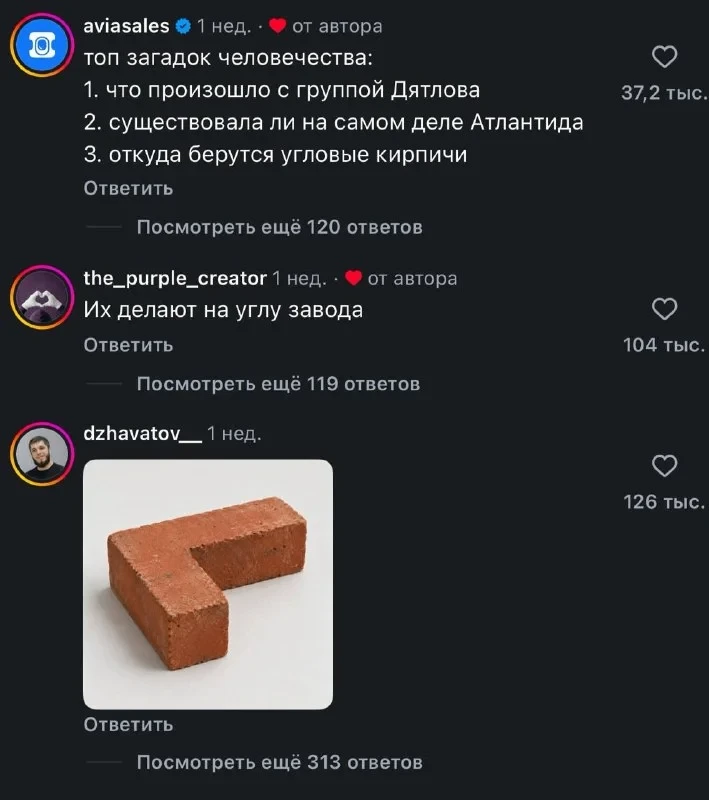Open the_purple_creator's profile picture
The height and width of the screenshot is (800, 709).
click(42, 297)
